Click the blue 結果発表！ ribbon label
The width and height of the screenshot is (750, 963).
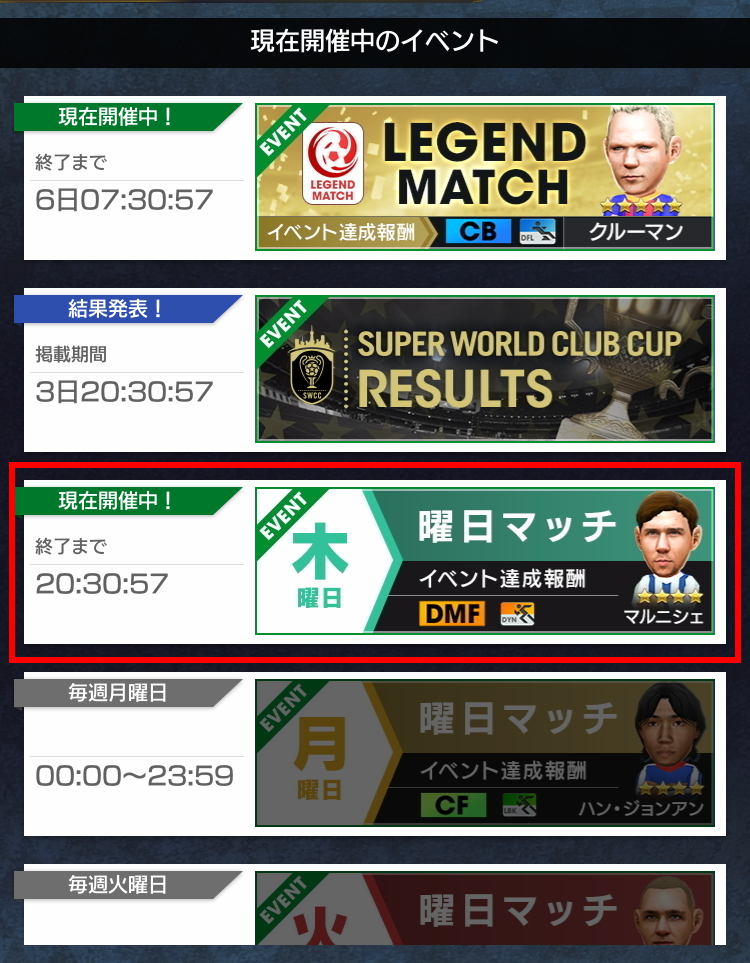(x=118, y=309)
